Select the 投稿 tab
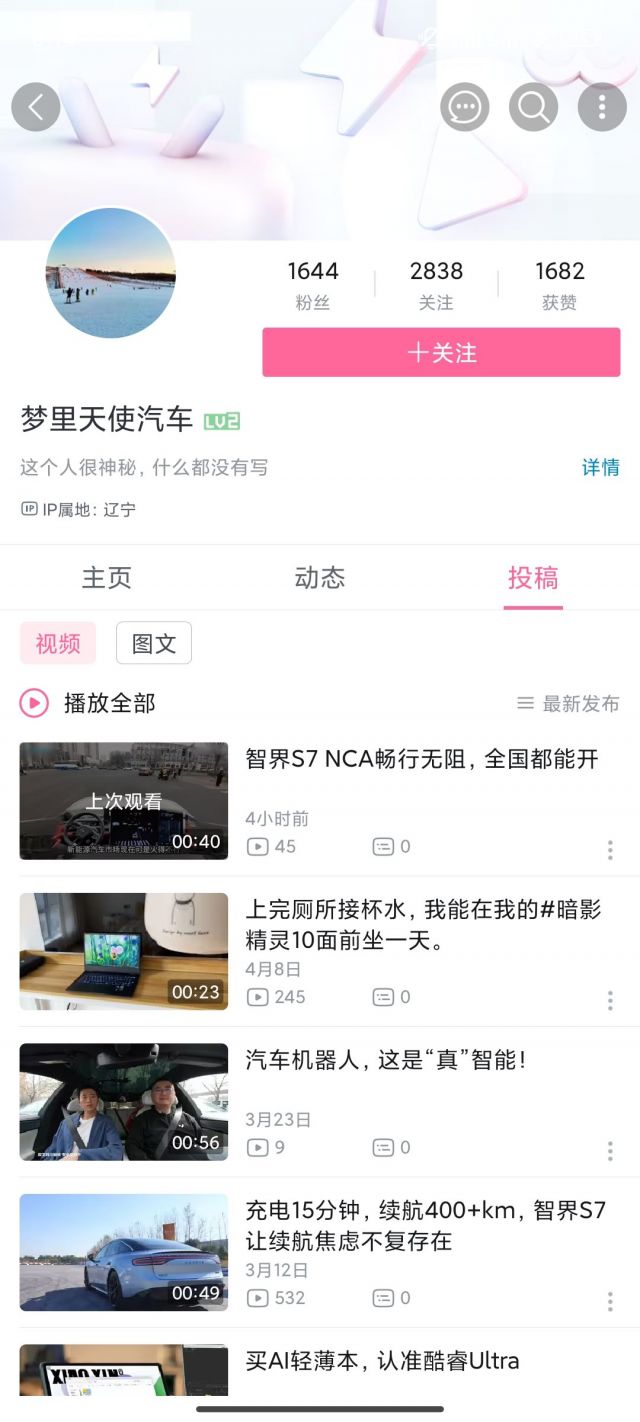The width and height of the screenshot is (640, 1422). tap(533, 578)
